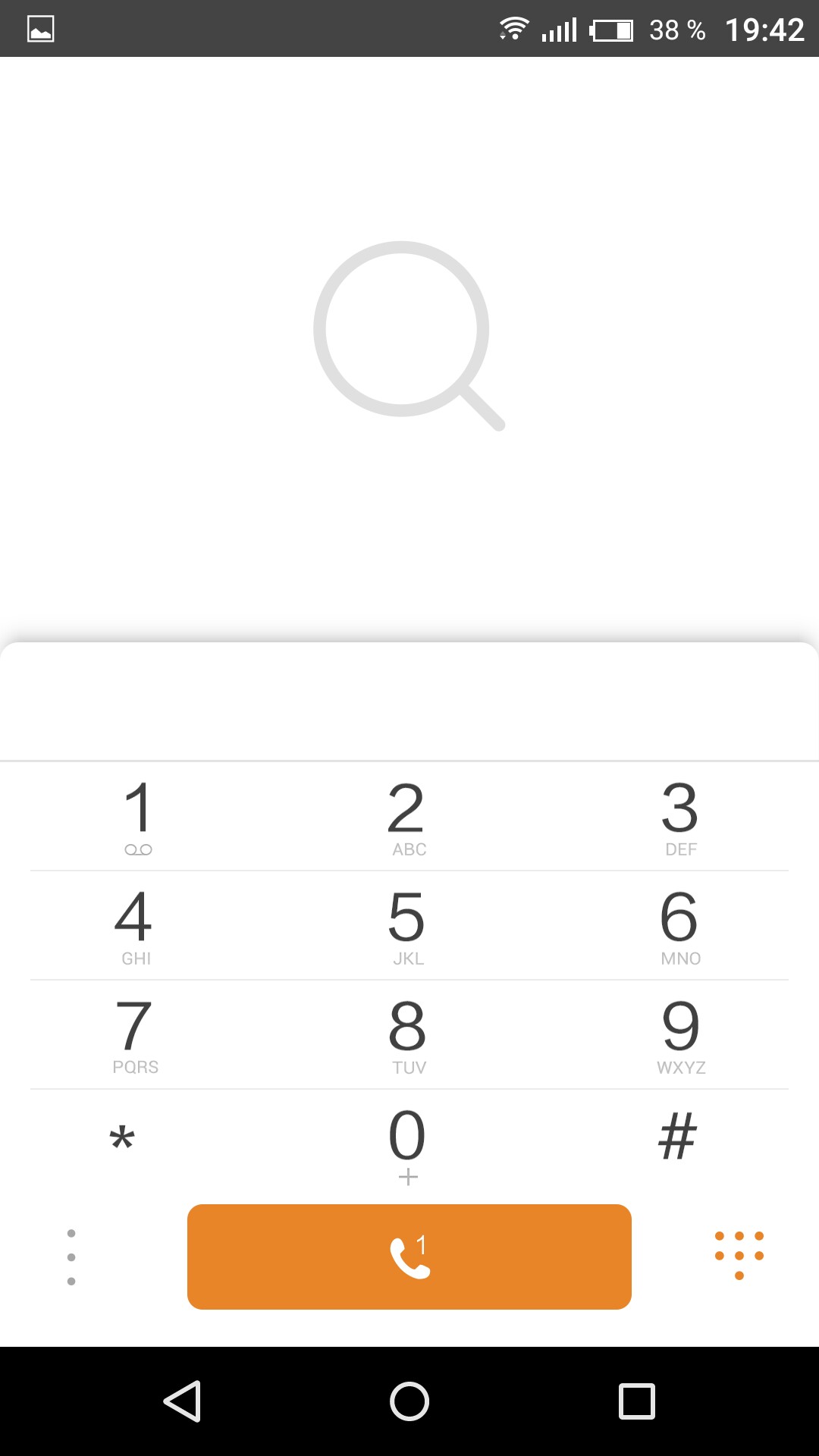Tap the 3 DEF key
Image resolution: width=819 pixels, height=1456 pixels.
coord(680,817)
